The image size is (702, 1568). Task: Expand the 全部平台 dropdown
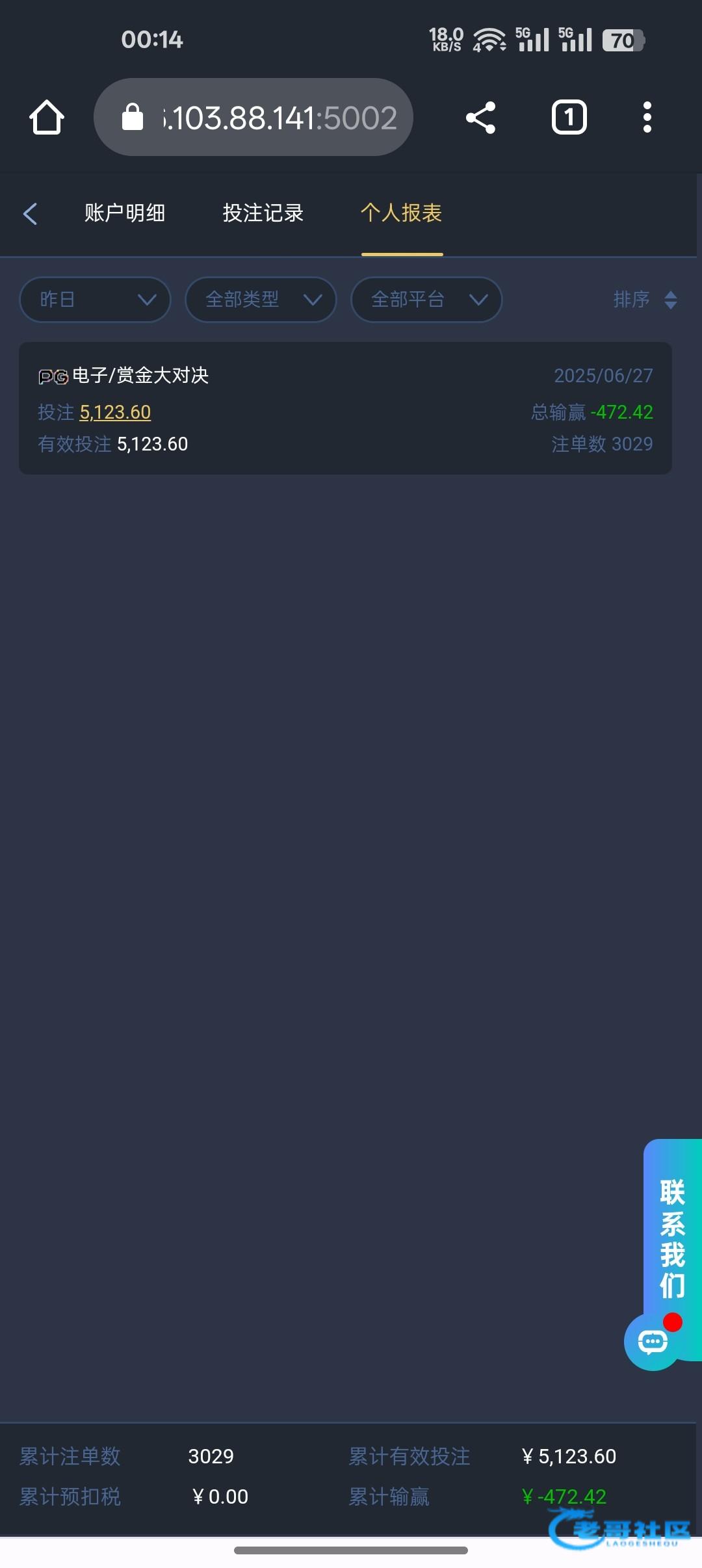[426, 299]
